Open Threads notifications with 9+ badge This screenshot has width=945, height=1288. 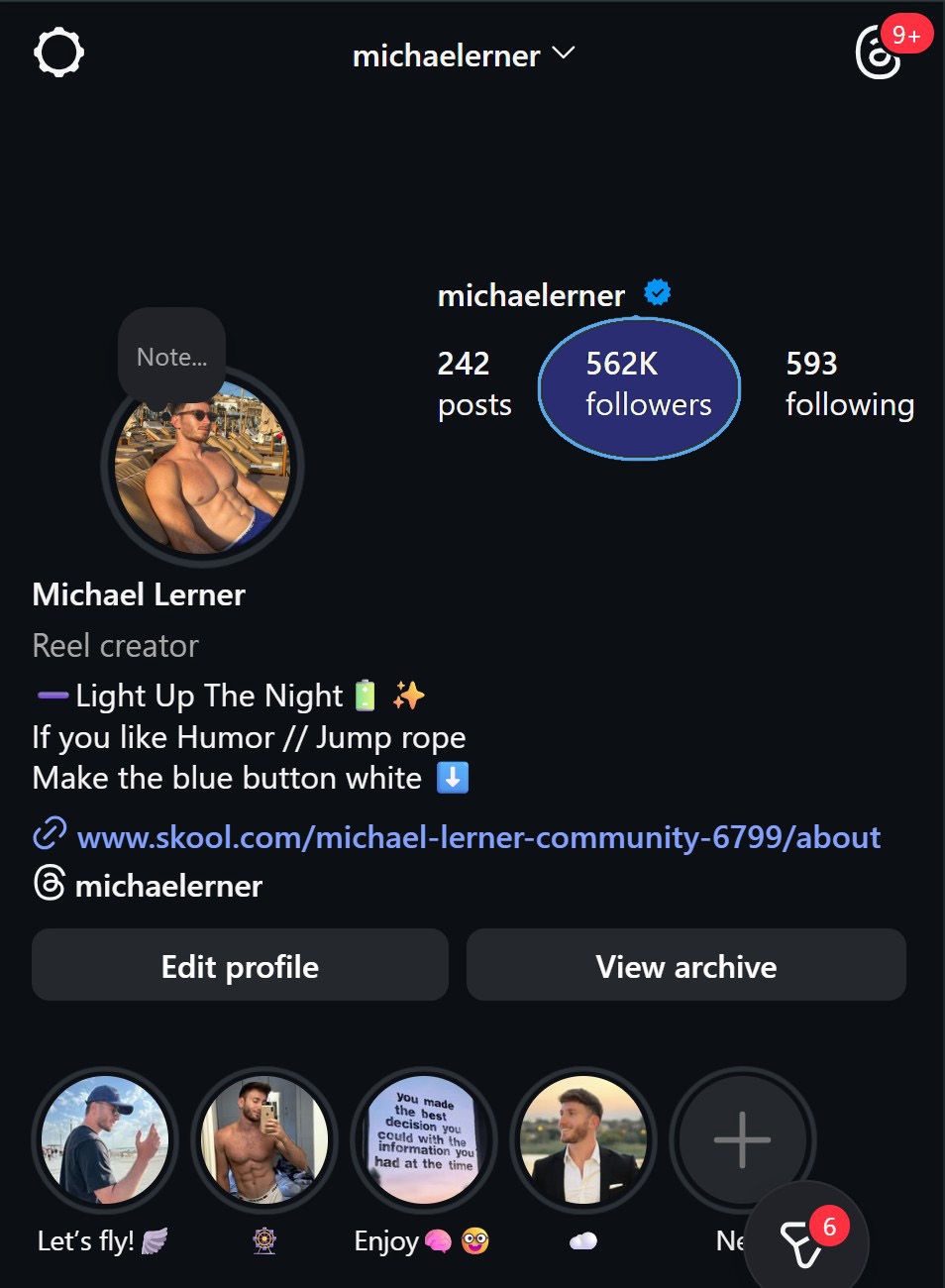(880, 53)
